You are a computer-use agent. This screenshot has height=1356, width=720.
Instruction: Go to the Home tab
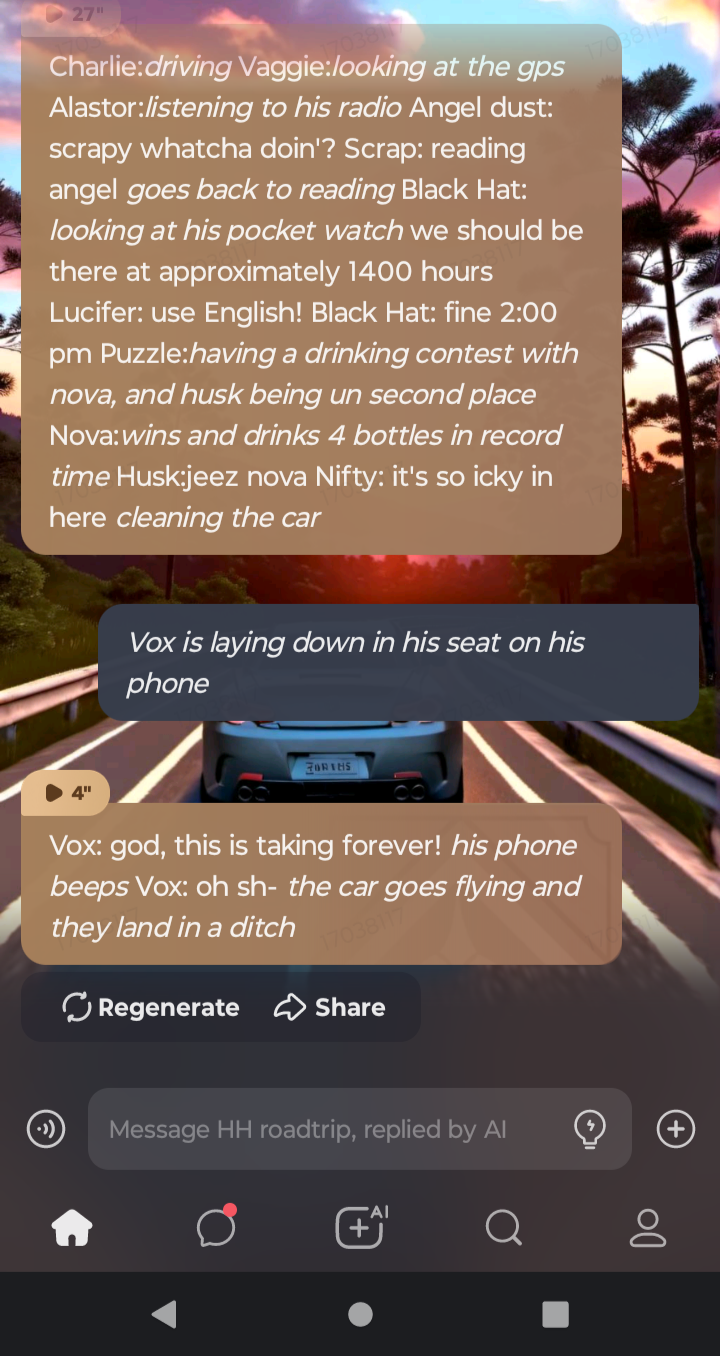(72, 1228)
